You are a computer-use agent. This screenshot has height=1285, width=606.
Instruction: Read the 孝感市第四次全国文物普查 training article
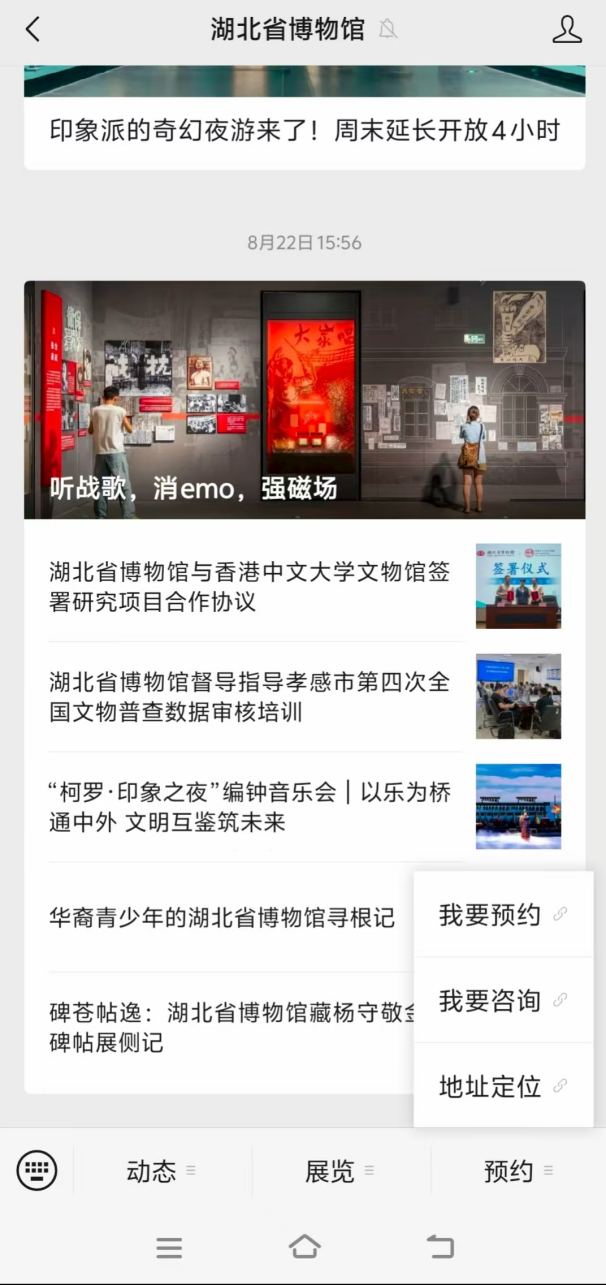click(250, 697)
